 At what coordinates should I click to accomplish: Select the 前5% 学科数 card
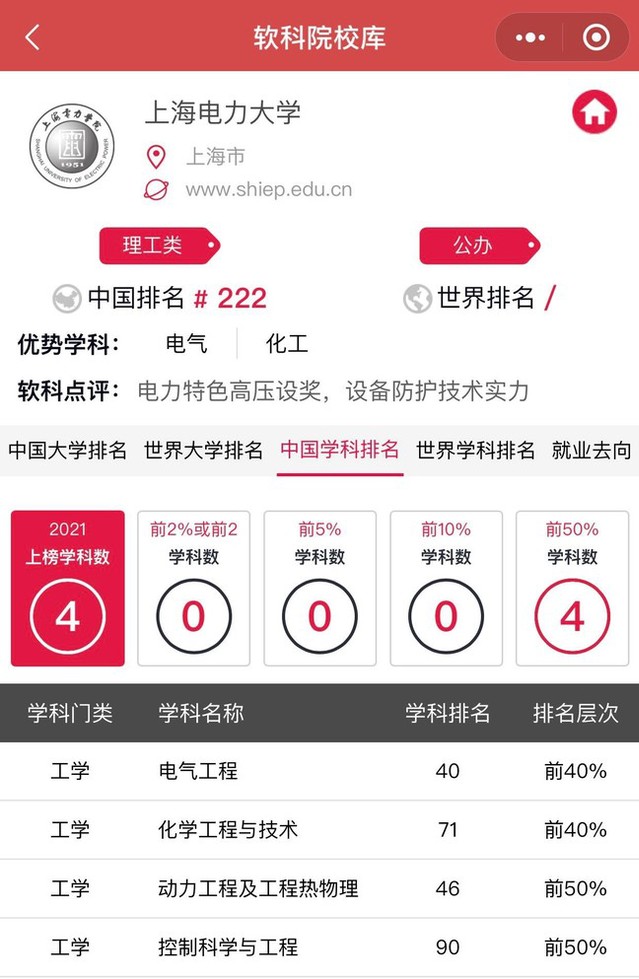pyautogui.click(x=320, y=588)
